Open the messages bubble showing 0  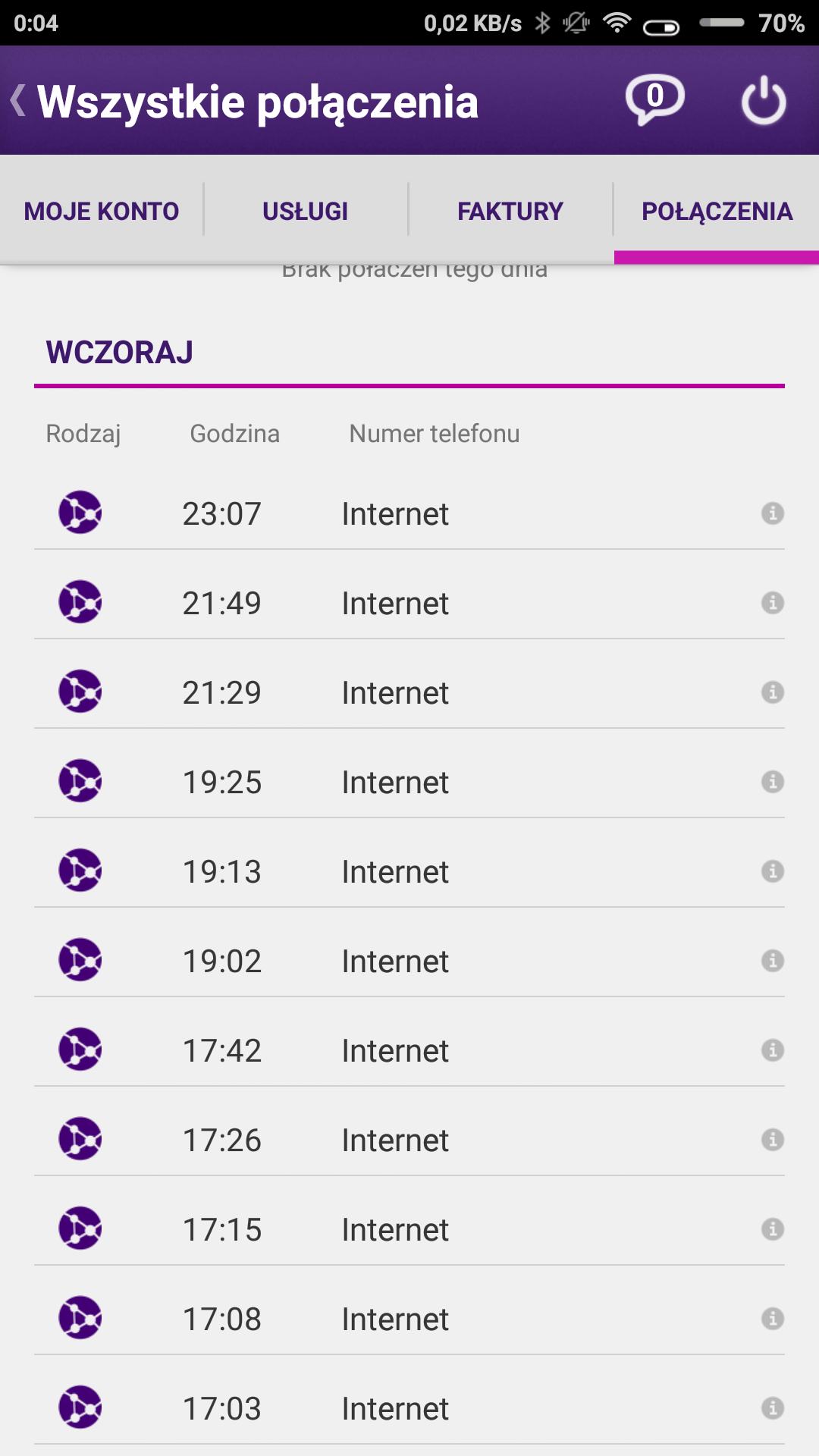pos(654,99)
